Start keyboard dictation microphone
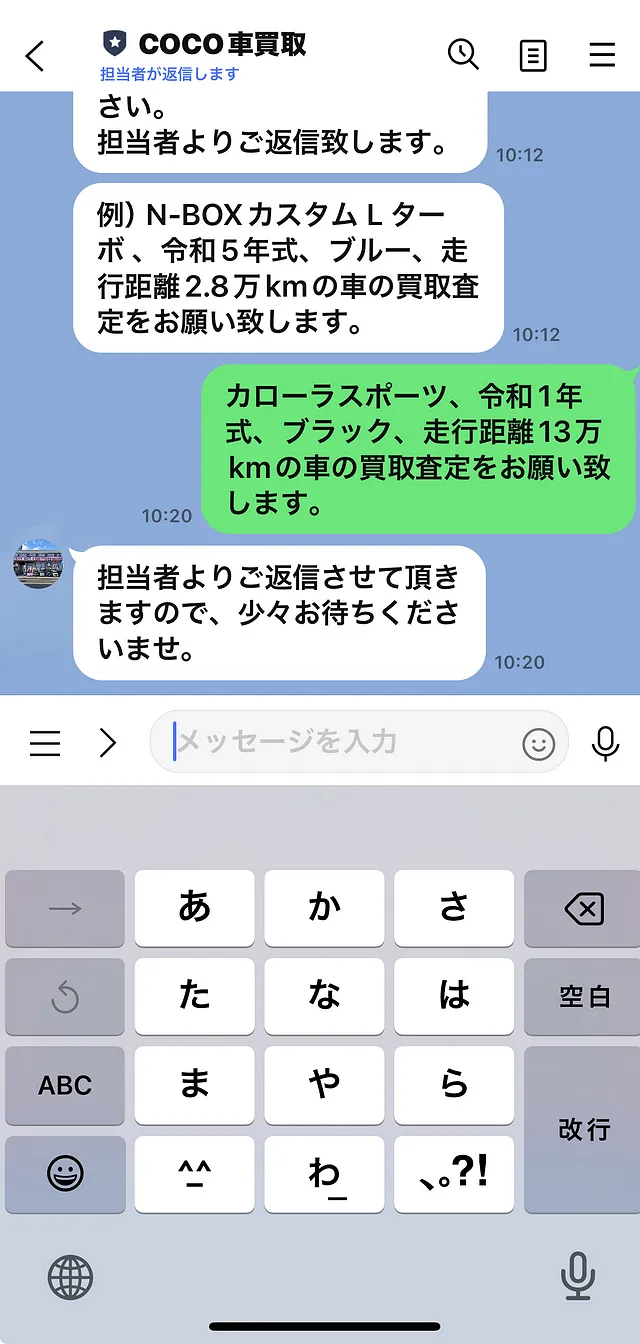 pos(576,1276)
